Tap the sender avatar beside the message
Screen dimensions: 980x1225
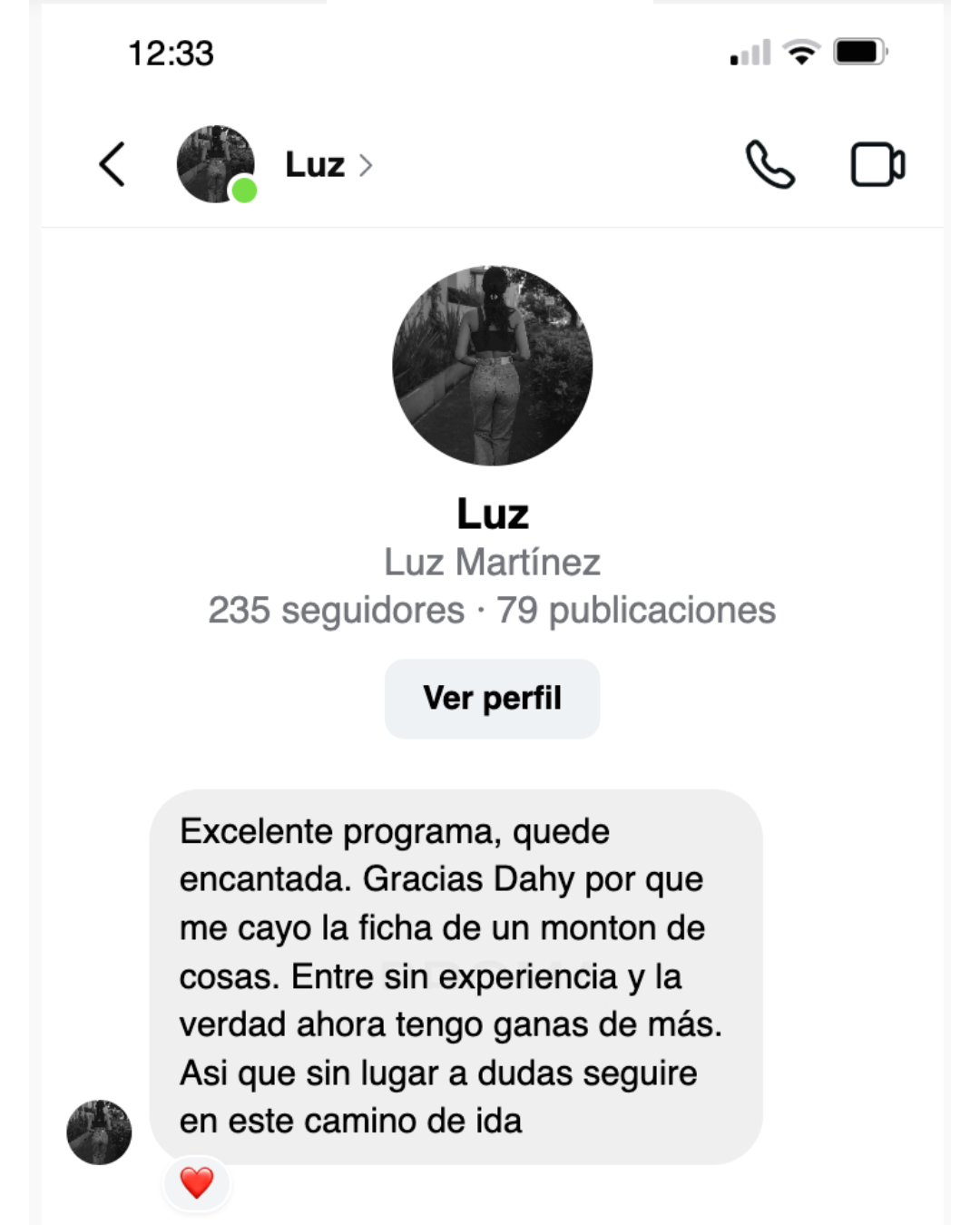tap(99, 1132)
